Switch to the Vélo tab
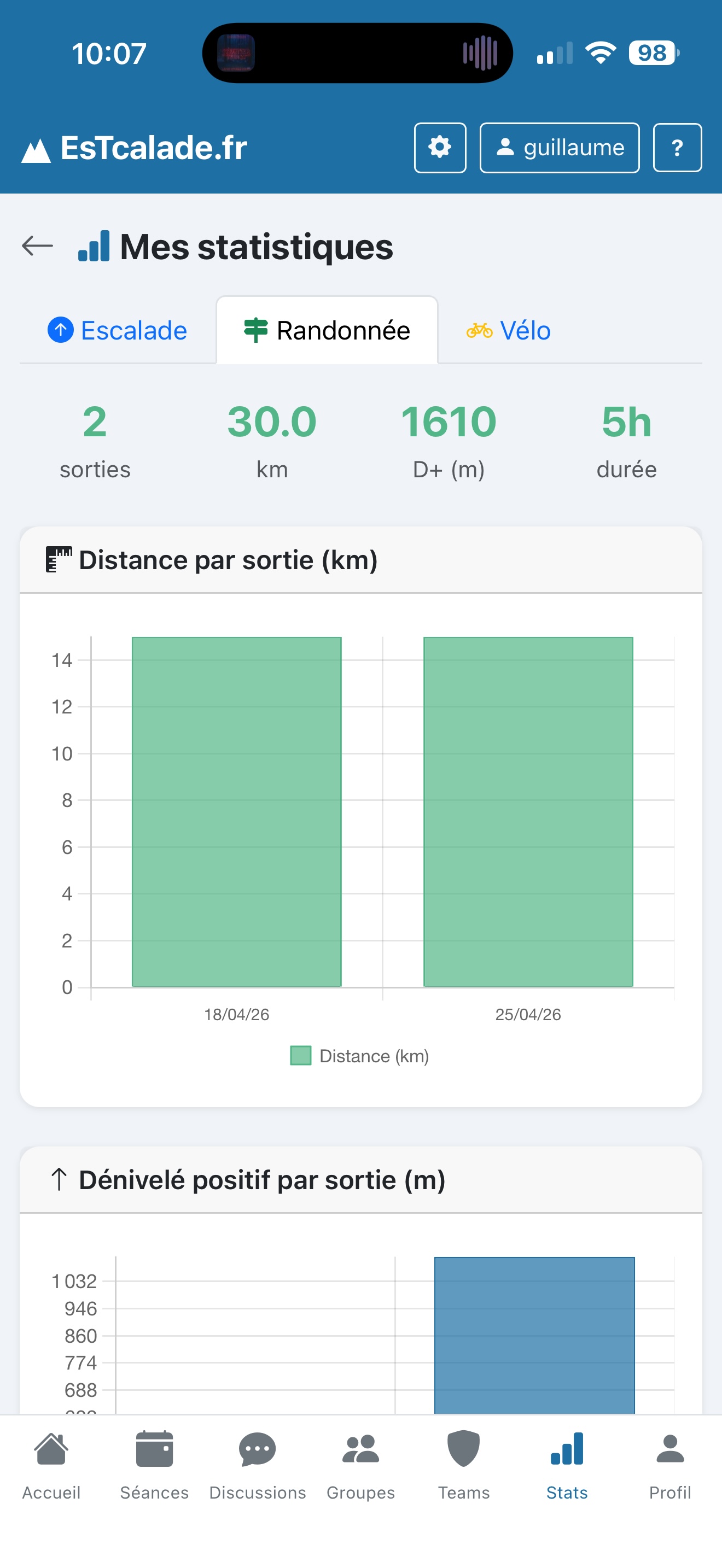 tap(510, 330)
